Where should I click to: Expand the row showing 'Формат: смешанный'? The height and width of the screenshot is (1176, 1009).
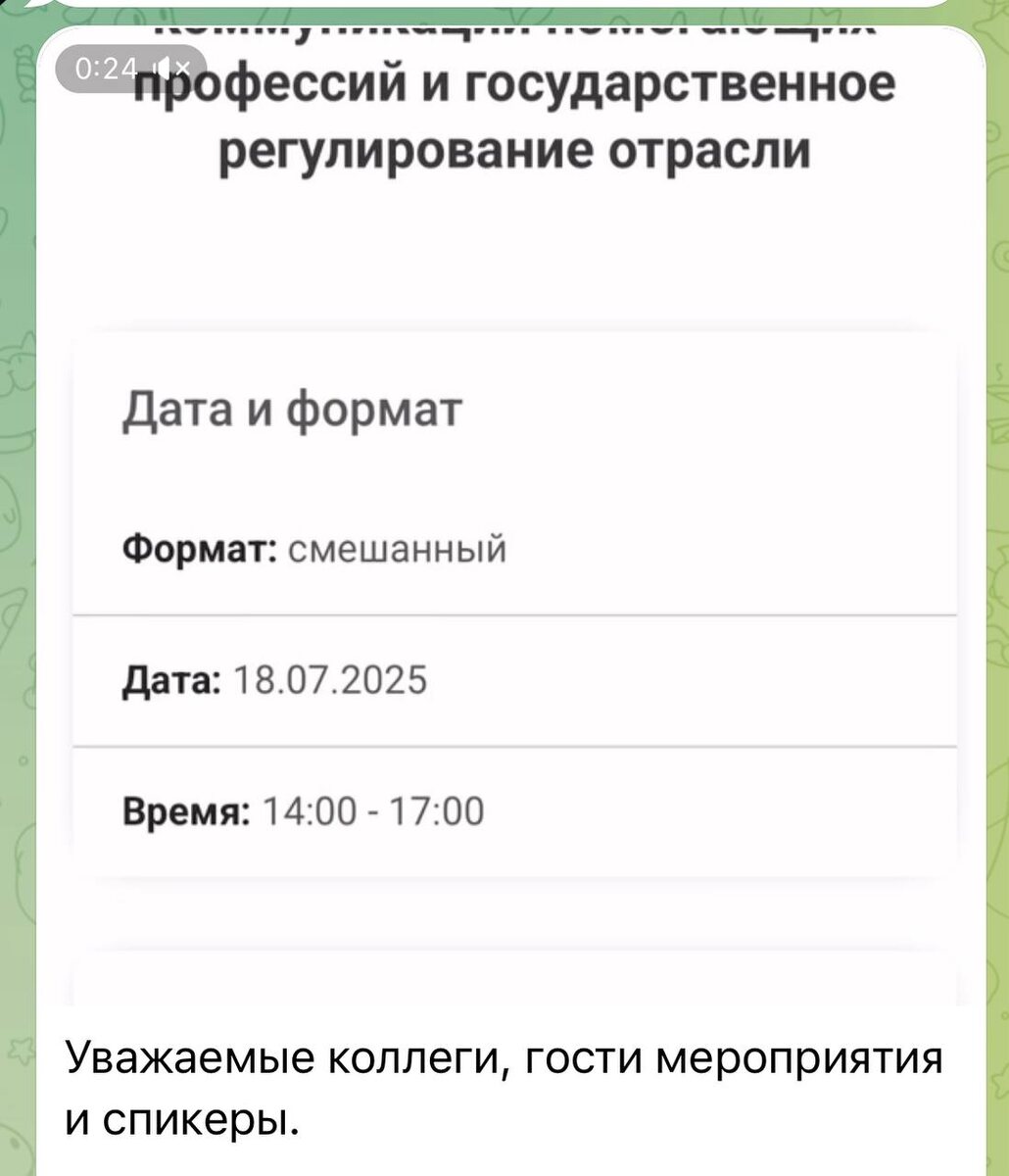coord(314,549)
